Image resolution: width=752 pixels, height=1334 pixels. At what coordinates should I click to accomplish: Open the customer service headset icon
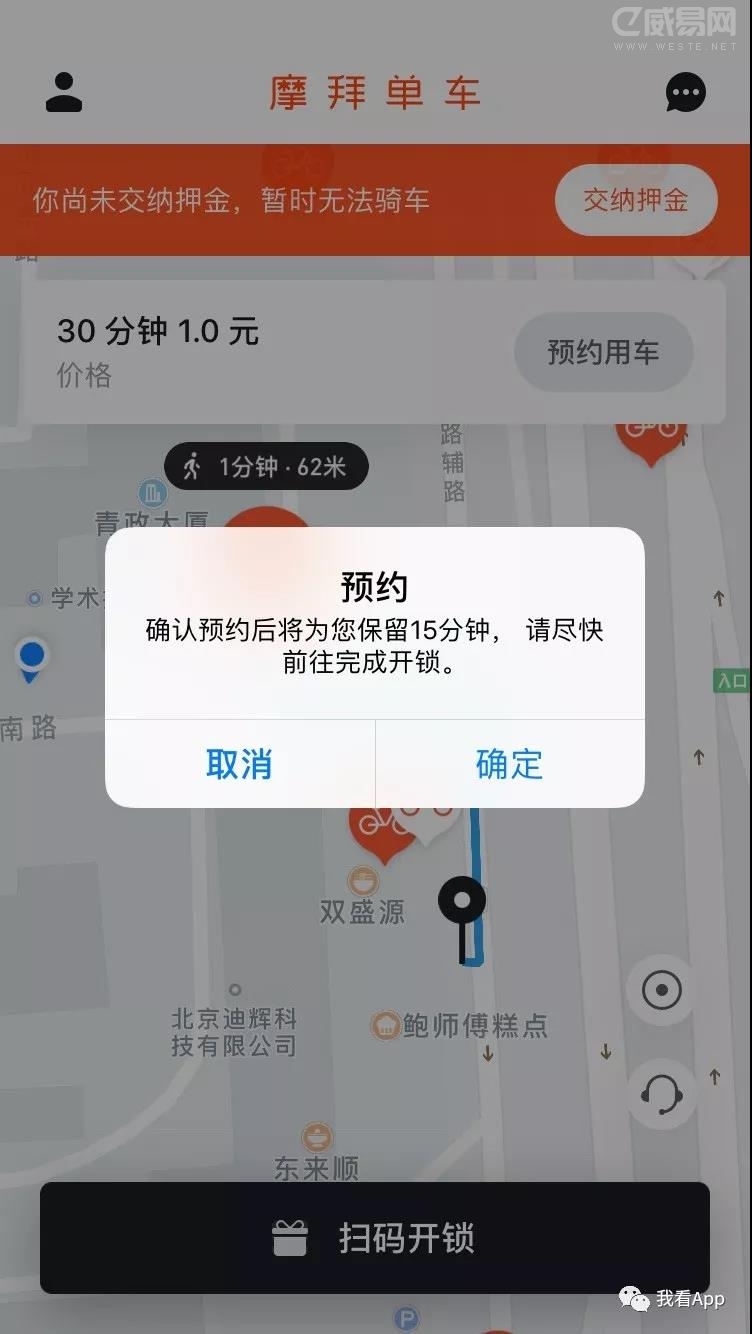click(x=661, y=1094)
